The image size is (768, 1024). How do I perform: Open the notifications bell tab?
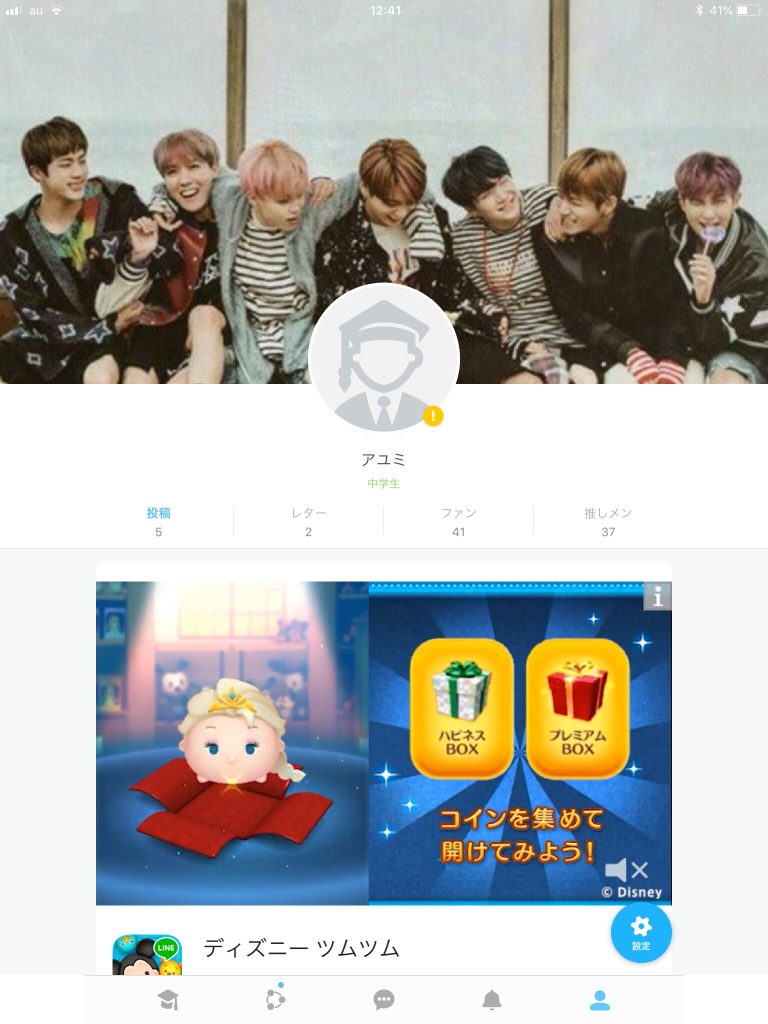[492, 999]
